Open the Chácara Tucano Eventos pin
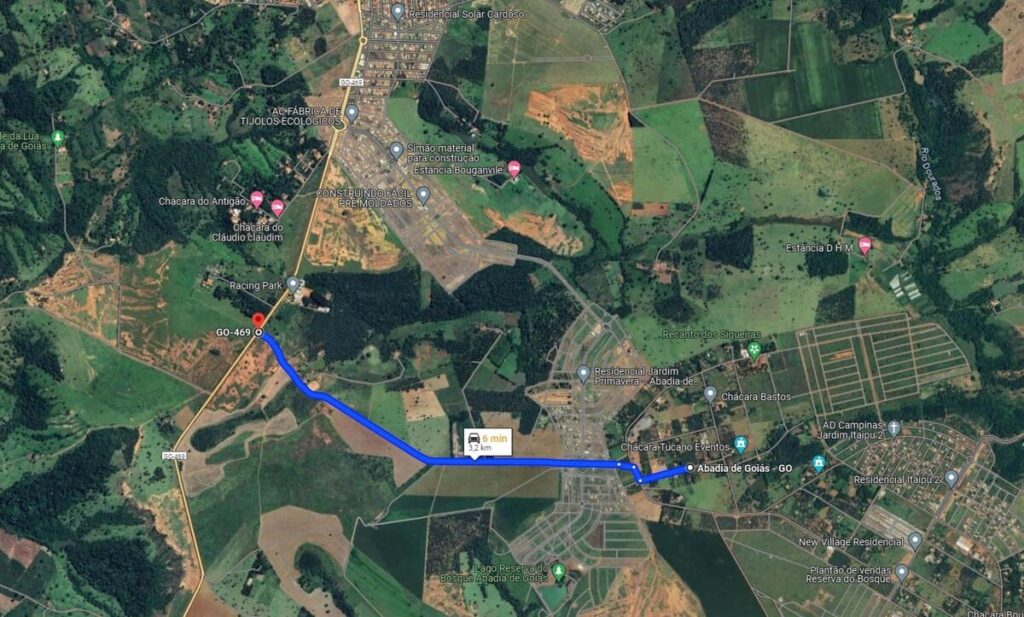 [741, 444]
